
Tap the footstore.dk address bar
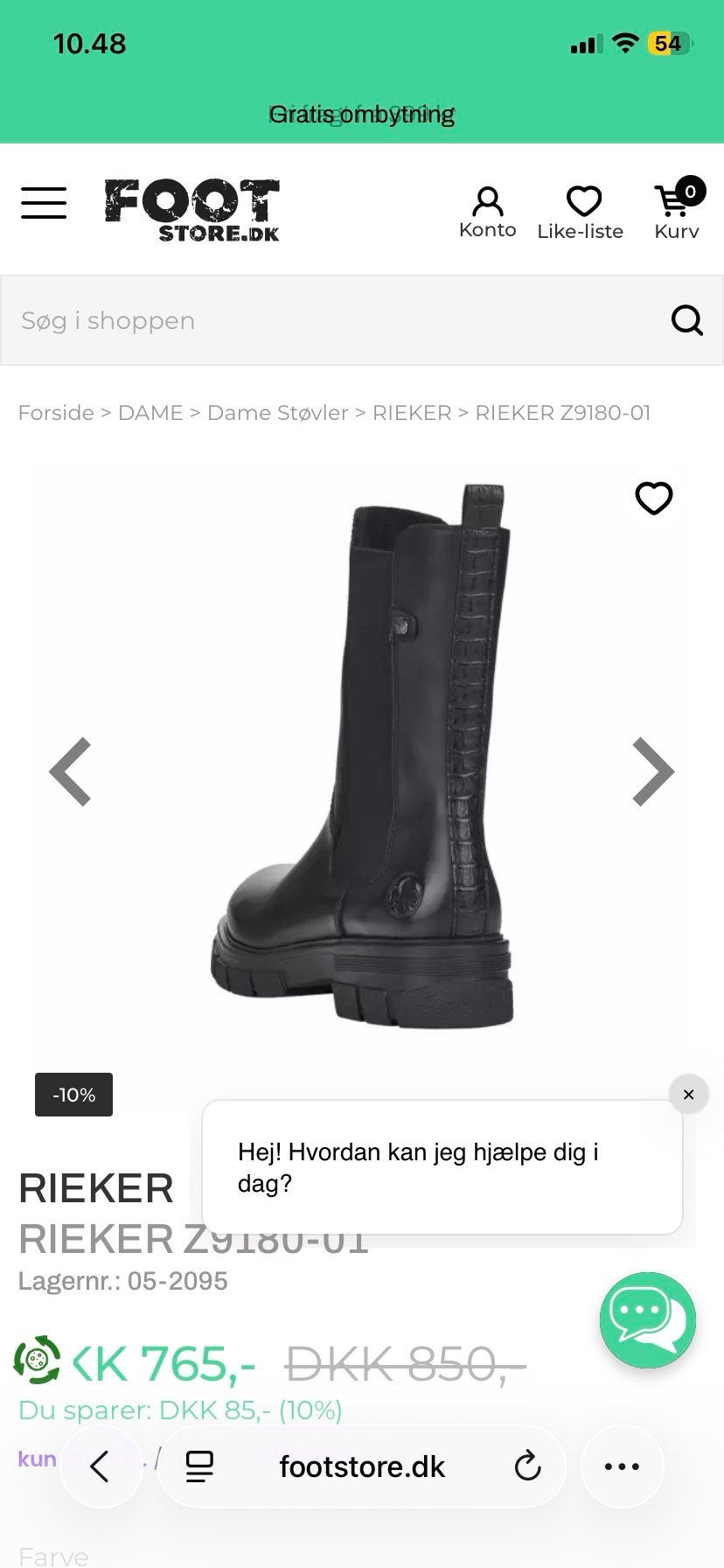362,1466
